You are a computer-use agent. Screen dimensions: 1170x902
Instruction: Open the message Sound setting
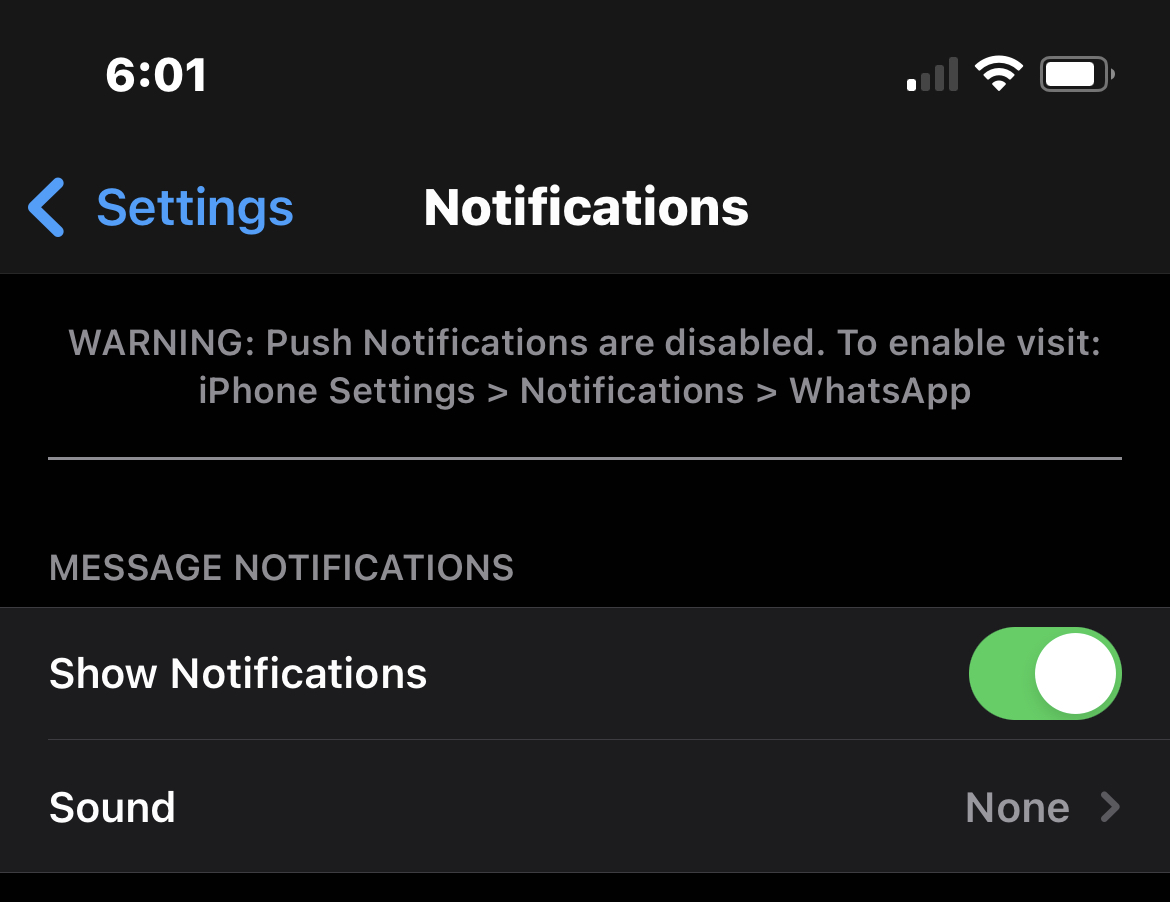point(584,807)
